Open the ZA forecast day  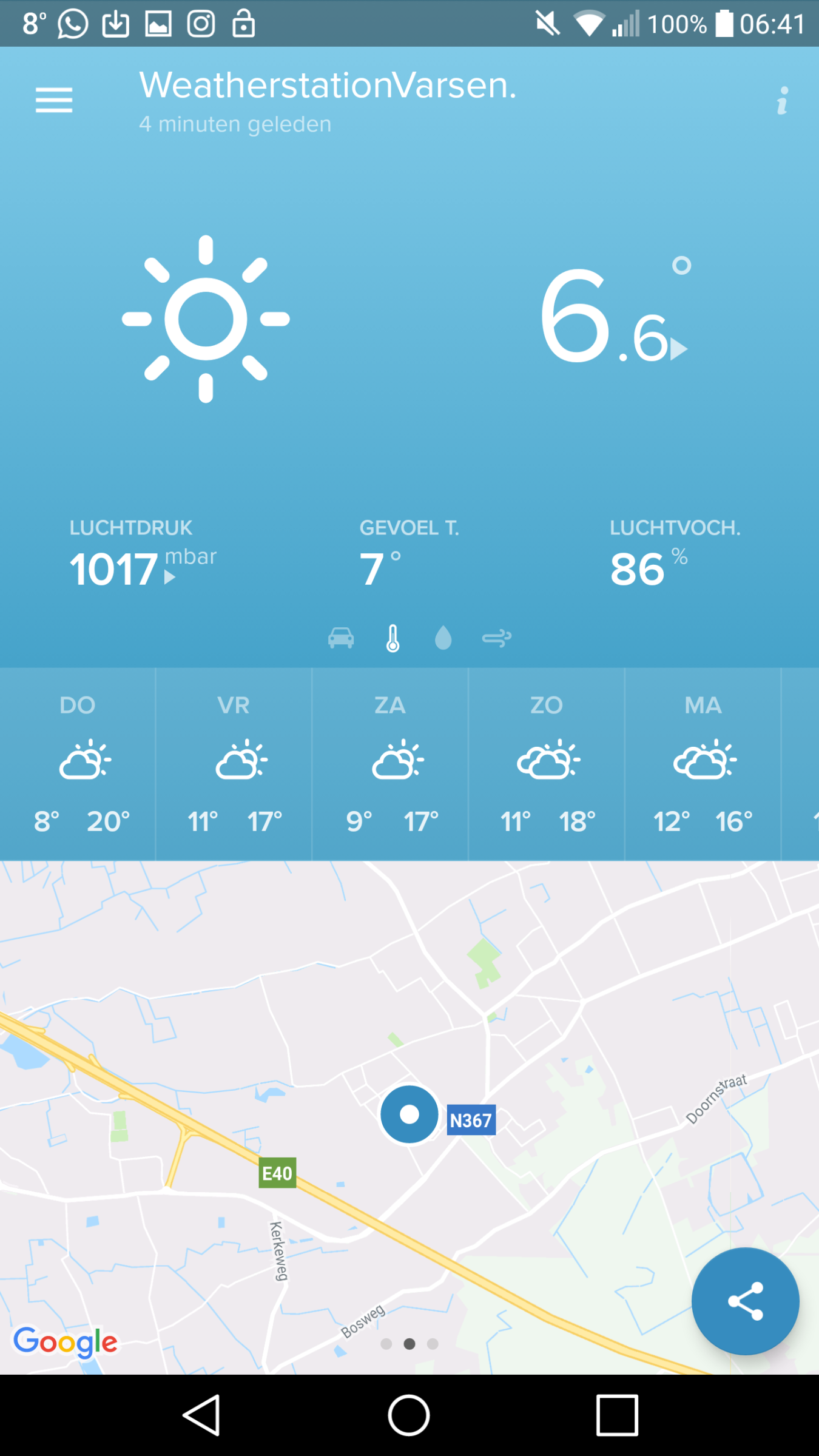(391, 764)
